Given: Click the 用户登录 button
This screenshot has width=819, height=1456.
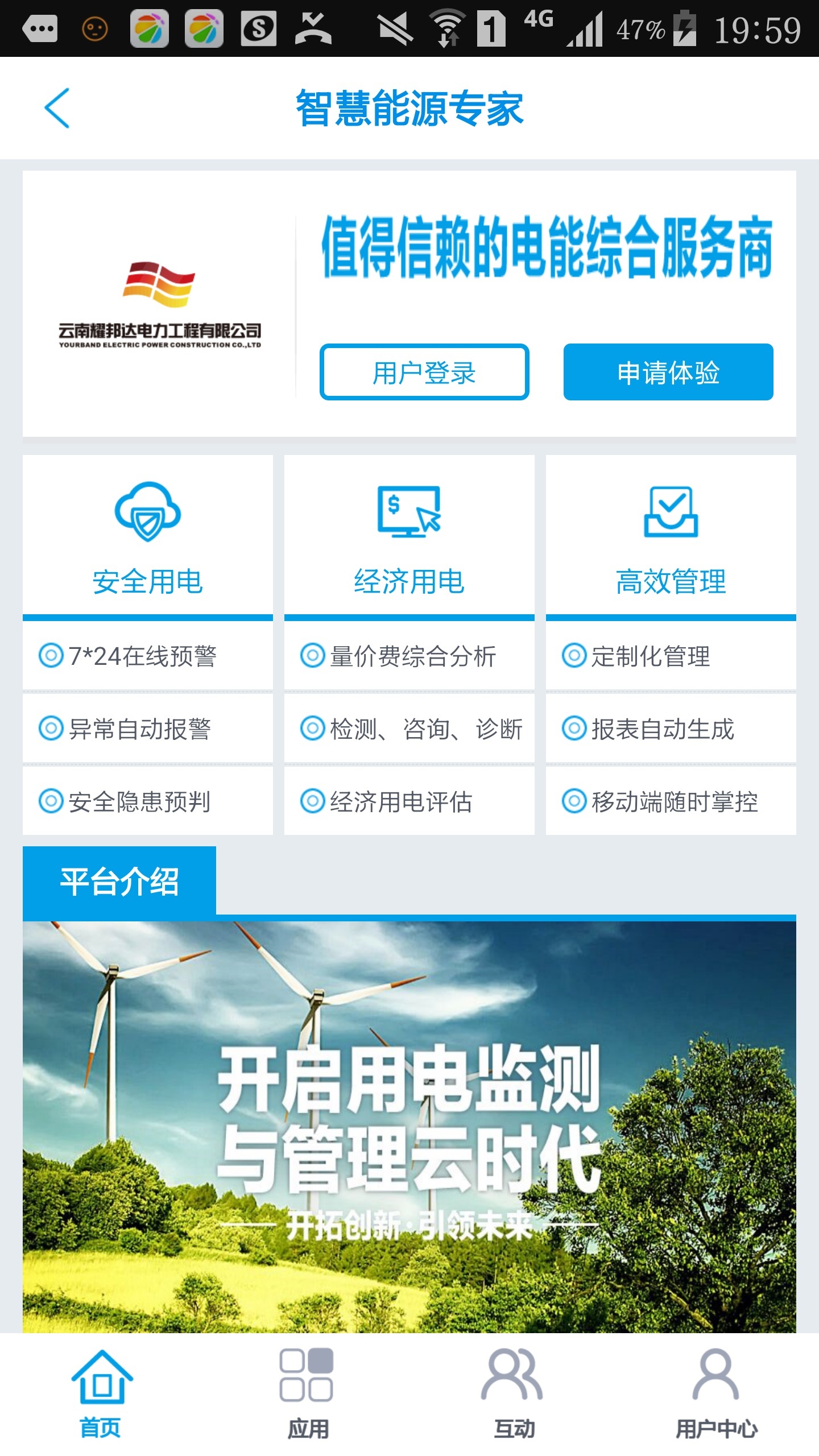Looking at the screenshot, I should 425,373.
